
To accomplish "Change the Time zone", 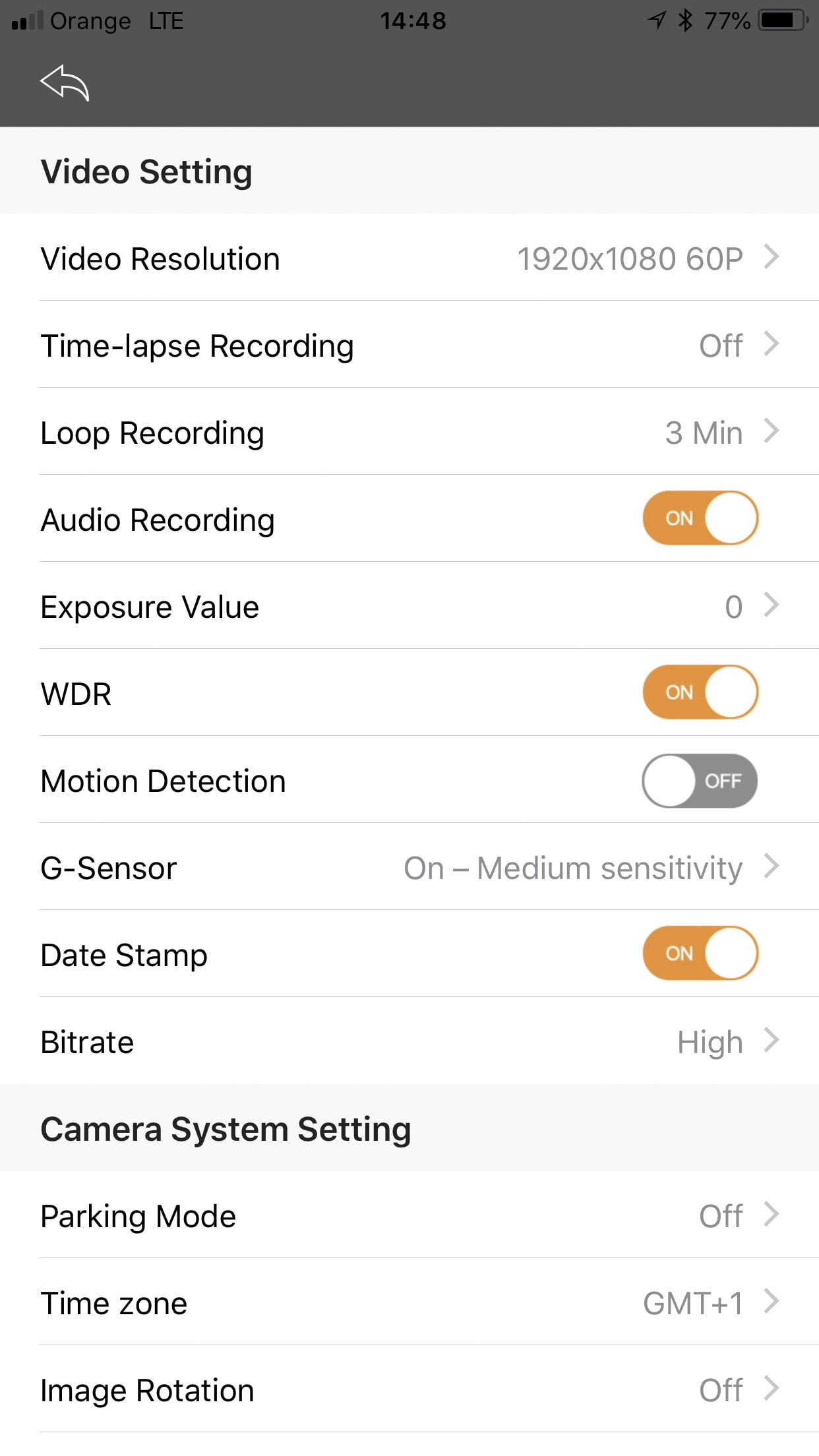I will click(x=409, y=1302).
